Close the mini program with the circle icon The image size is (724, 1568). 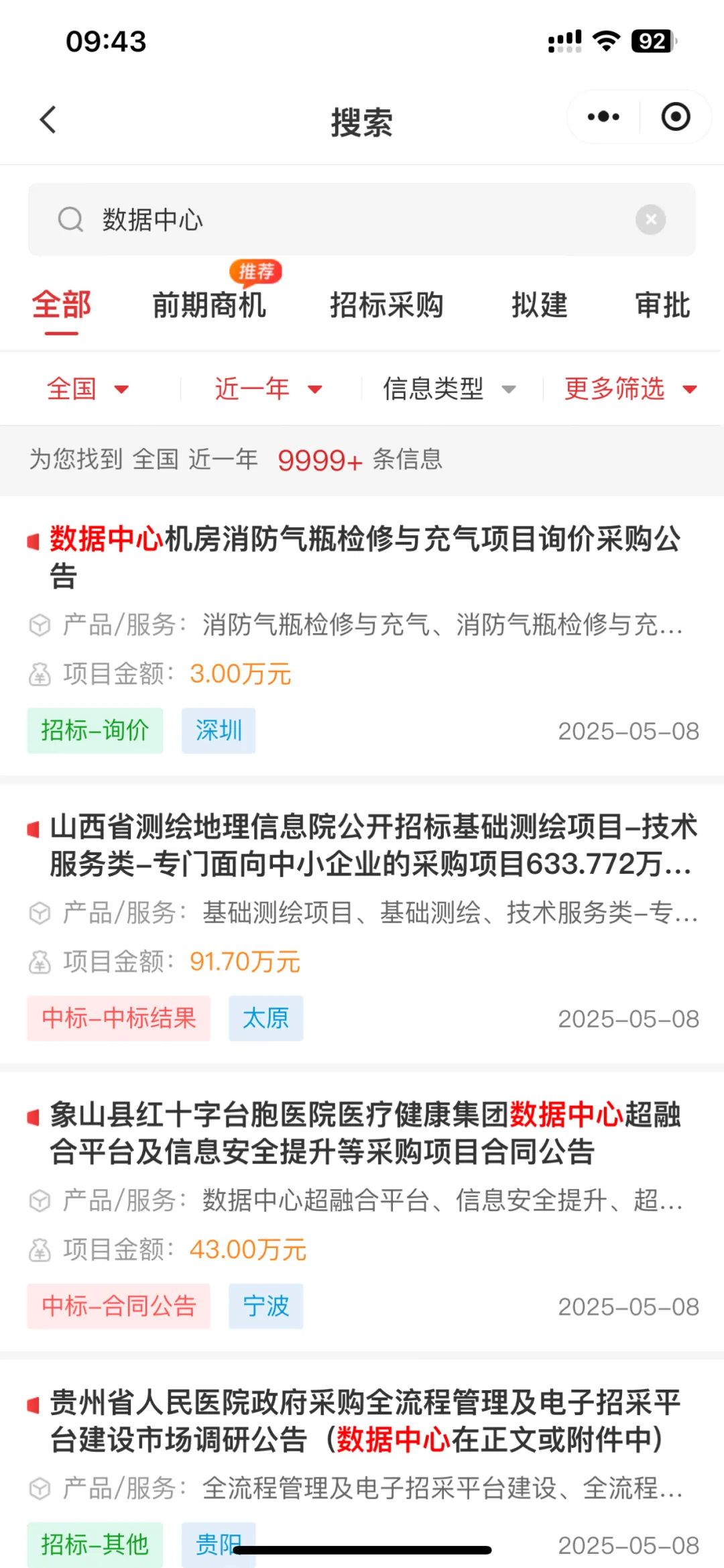(675, 117)
